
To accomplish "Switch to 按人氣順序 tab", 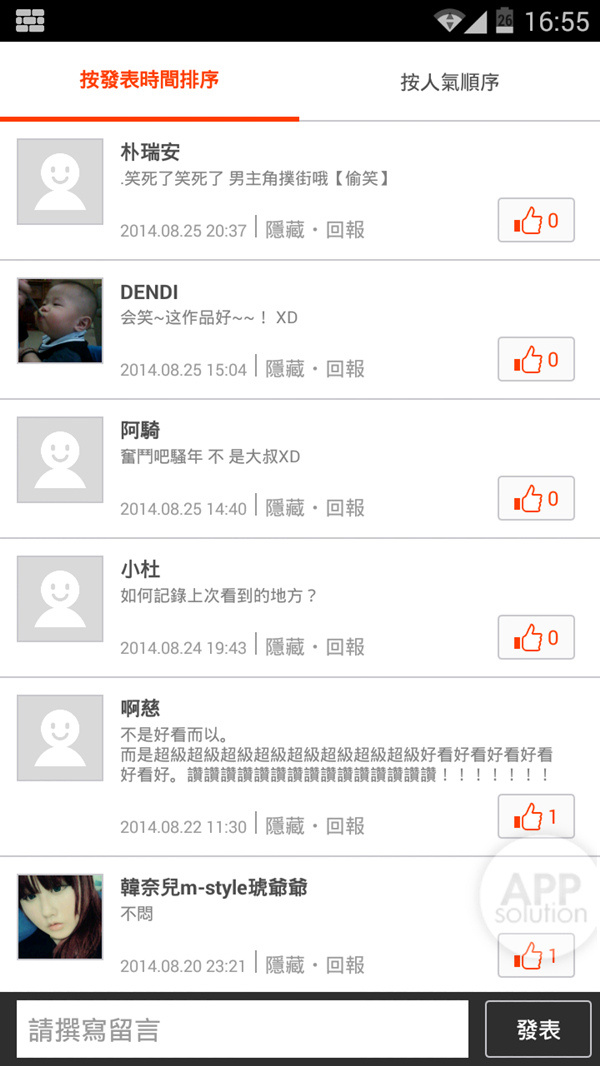I will 449,82.
